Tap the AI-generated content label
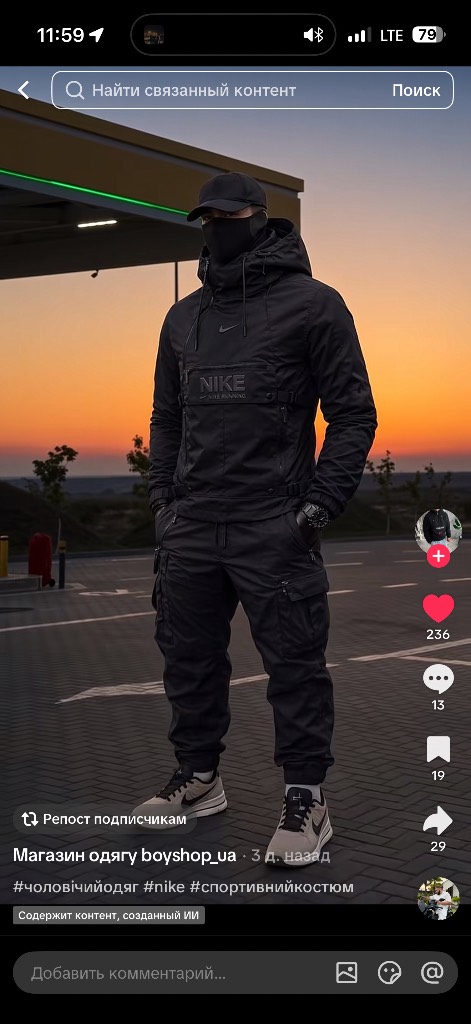471x1024 pixels. [x=109, y=916]
